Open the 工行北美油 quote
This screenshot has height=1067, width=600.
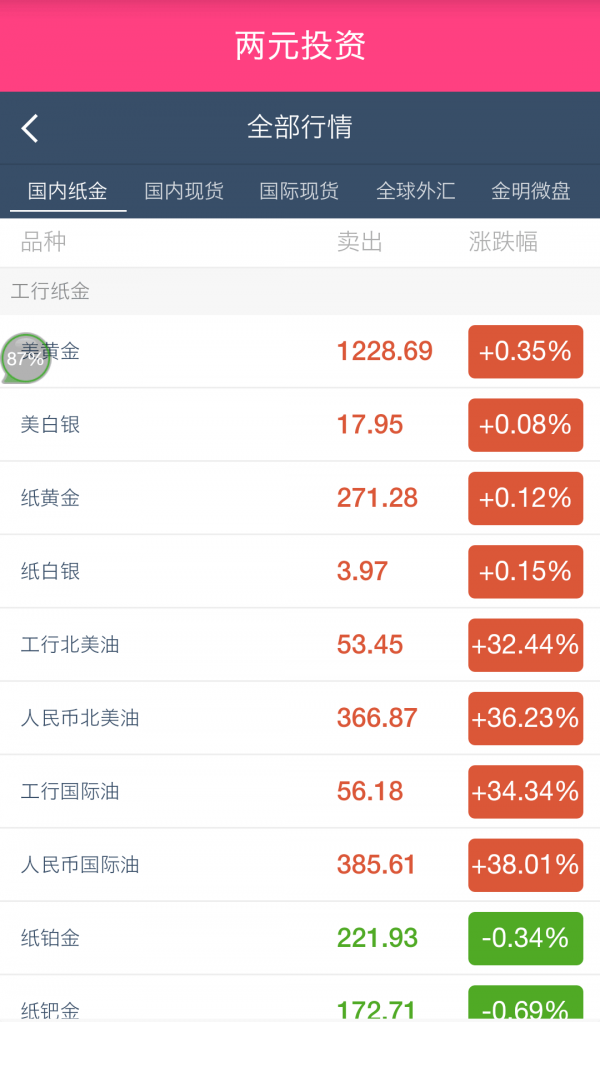click(300, 644)
